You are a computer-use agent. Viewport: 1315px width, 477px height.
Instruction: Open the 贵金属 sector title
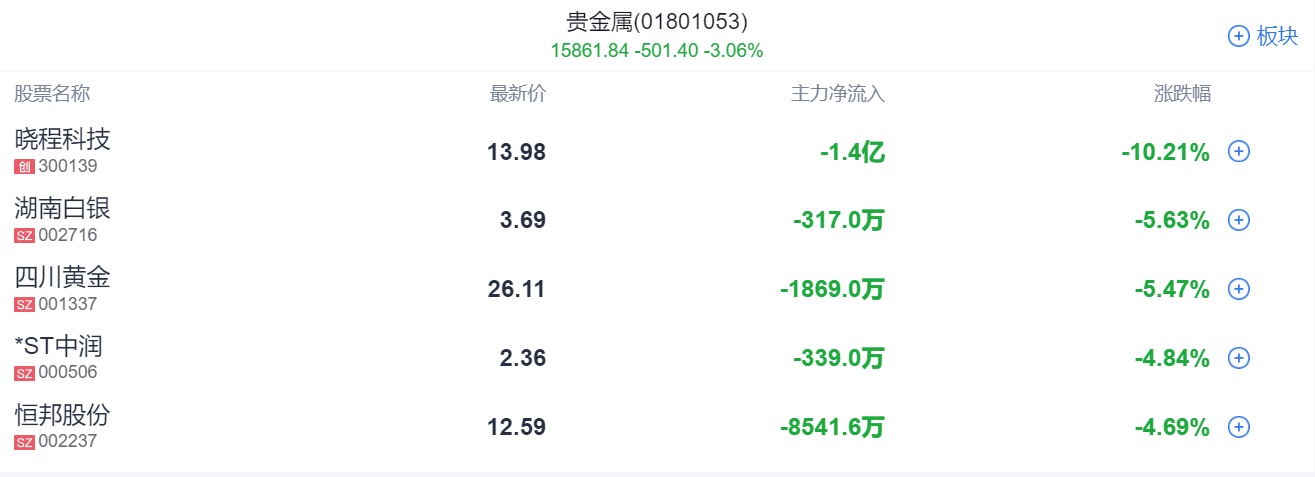pos(657,21)
